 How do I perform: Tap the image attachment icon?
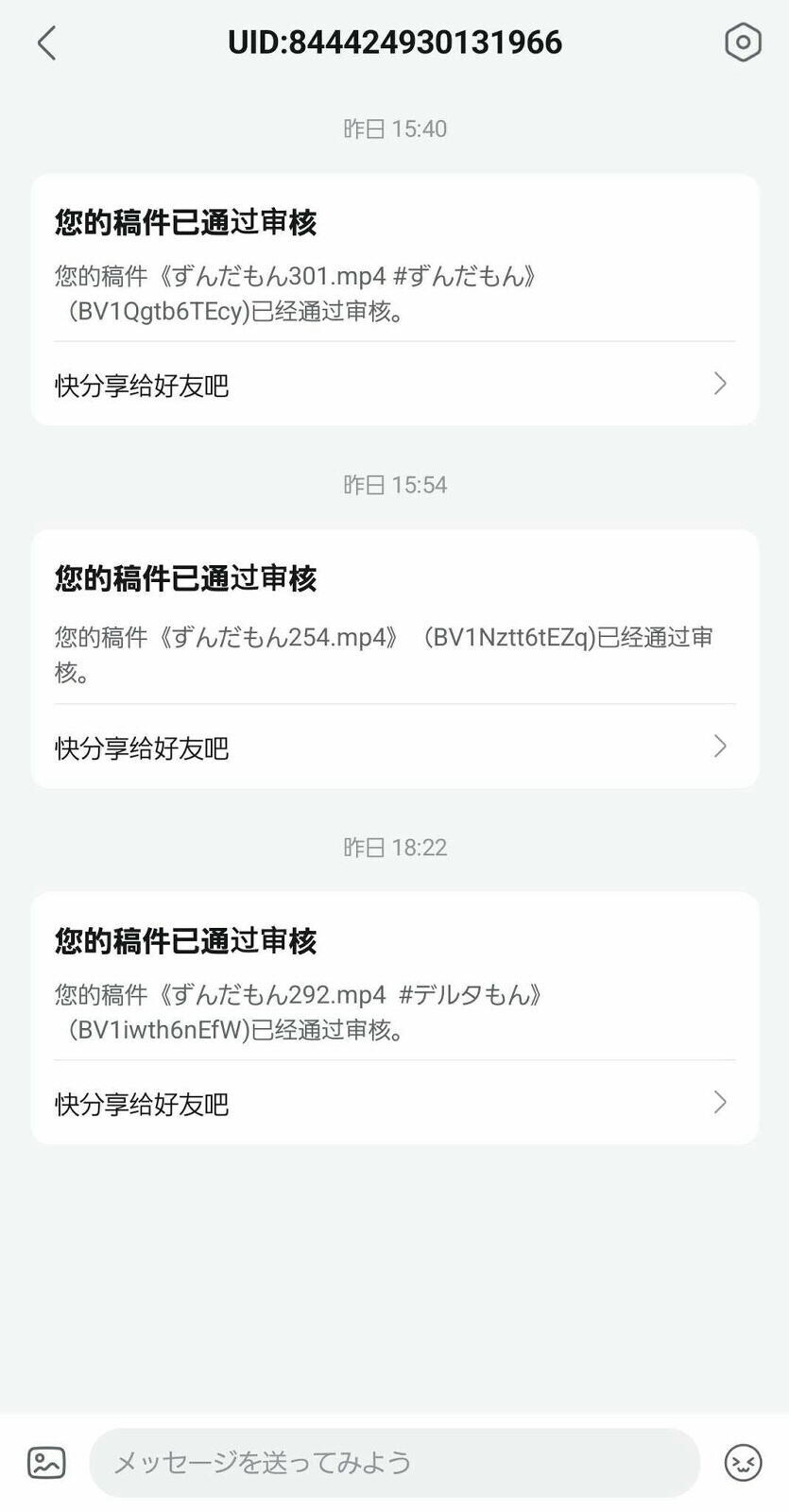tap(46, 1462)
